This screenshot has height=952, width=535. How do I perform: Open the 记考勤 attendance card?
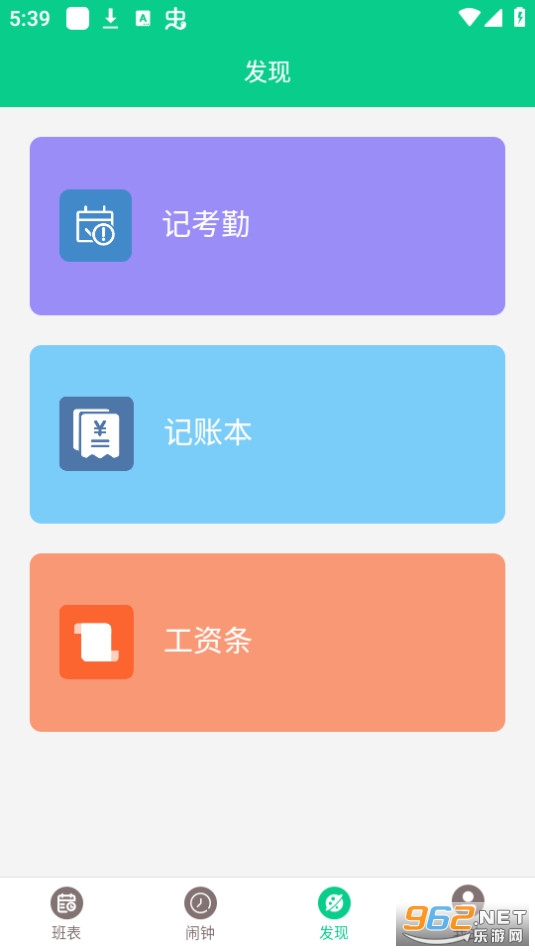tap(267, 226)
